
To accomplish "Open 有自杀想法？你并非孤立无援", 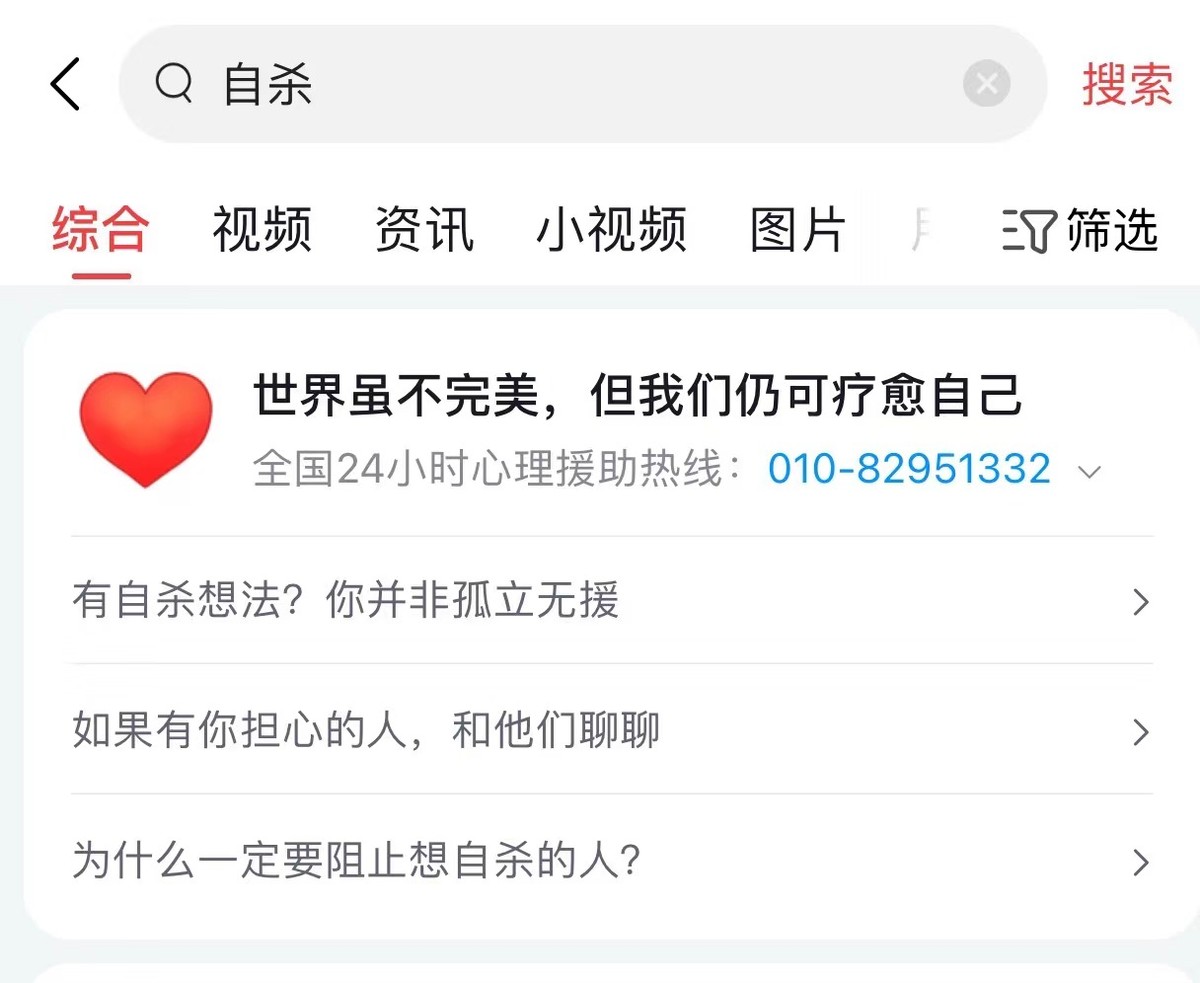I will pos(610,601).
